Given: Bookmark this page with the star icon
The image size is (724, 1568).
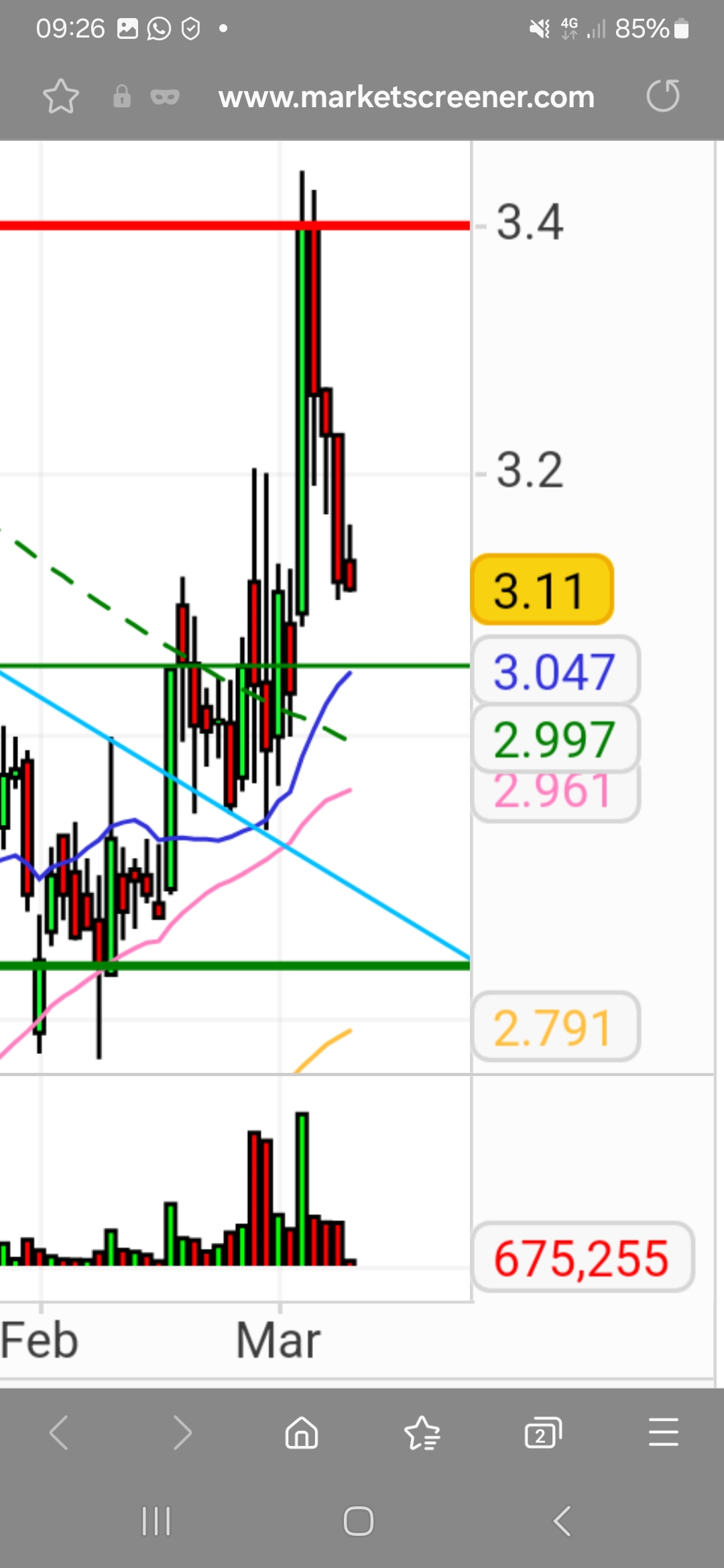Looking at the screenshot, I should 60,96.
